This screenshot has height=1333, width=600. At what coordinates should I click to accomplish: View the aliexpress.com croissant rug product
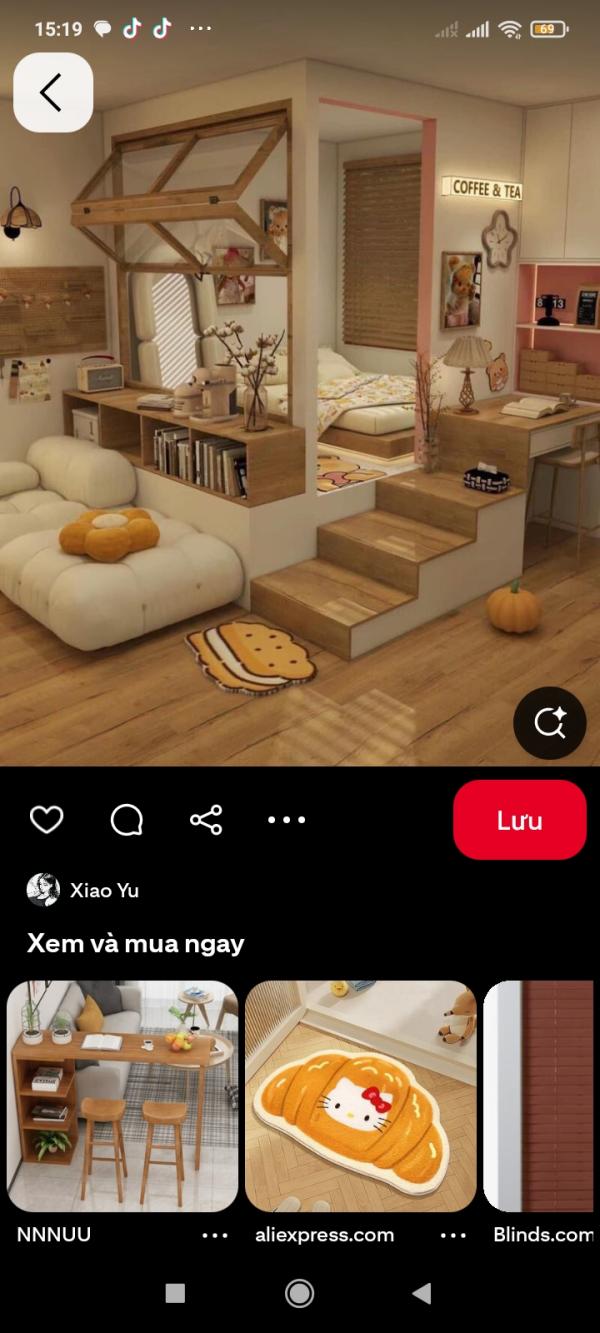360,1096
